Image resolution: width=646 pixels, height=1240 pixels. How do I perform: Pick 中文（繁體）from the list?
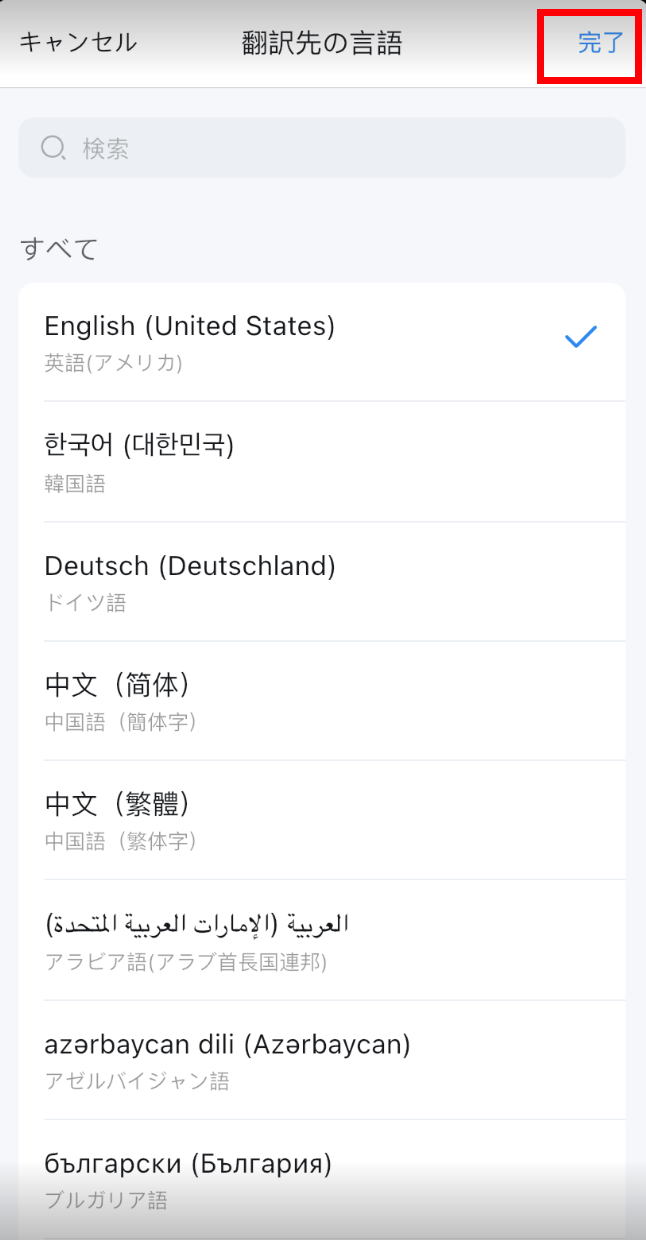tap(322, 820)
